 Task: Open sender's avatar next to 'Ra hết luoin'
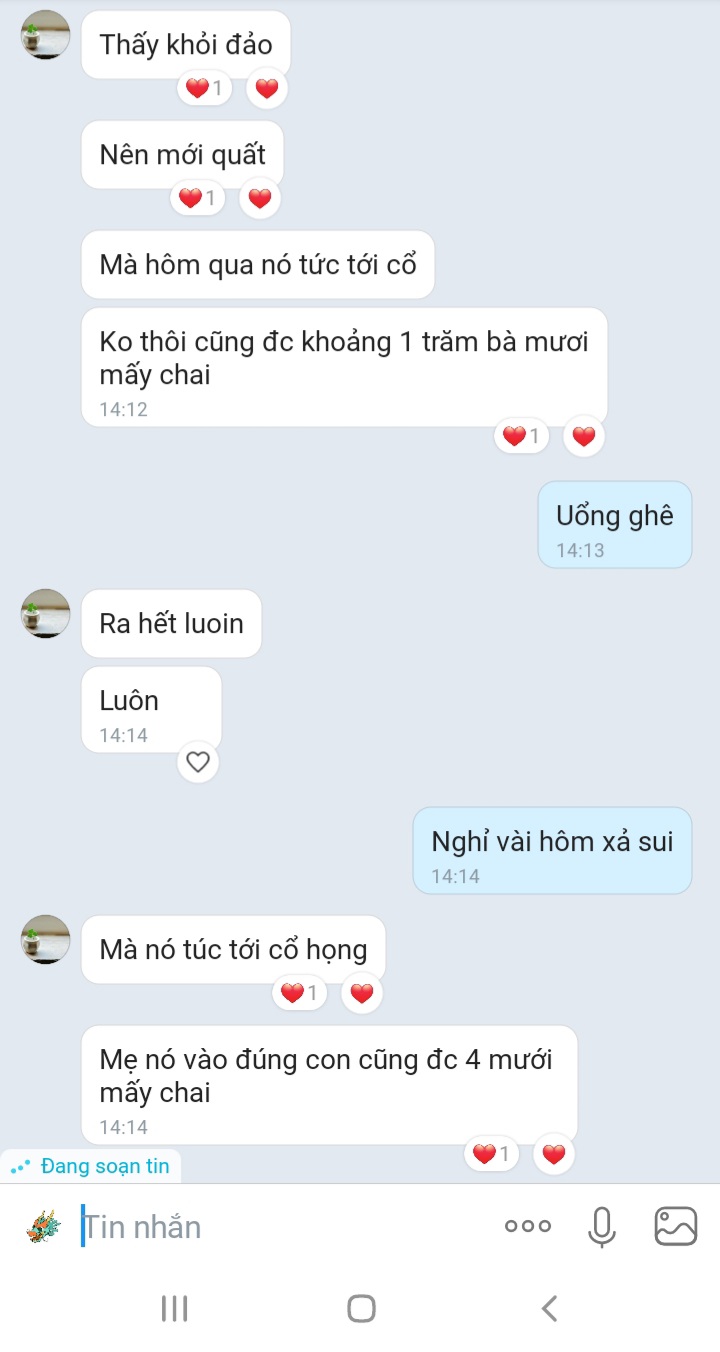tap(46, 614)
